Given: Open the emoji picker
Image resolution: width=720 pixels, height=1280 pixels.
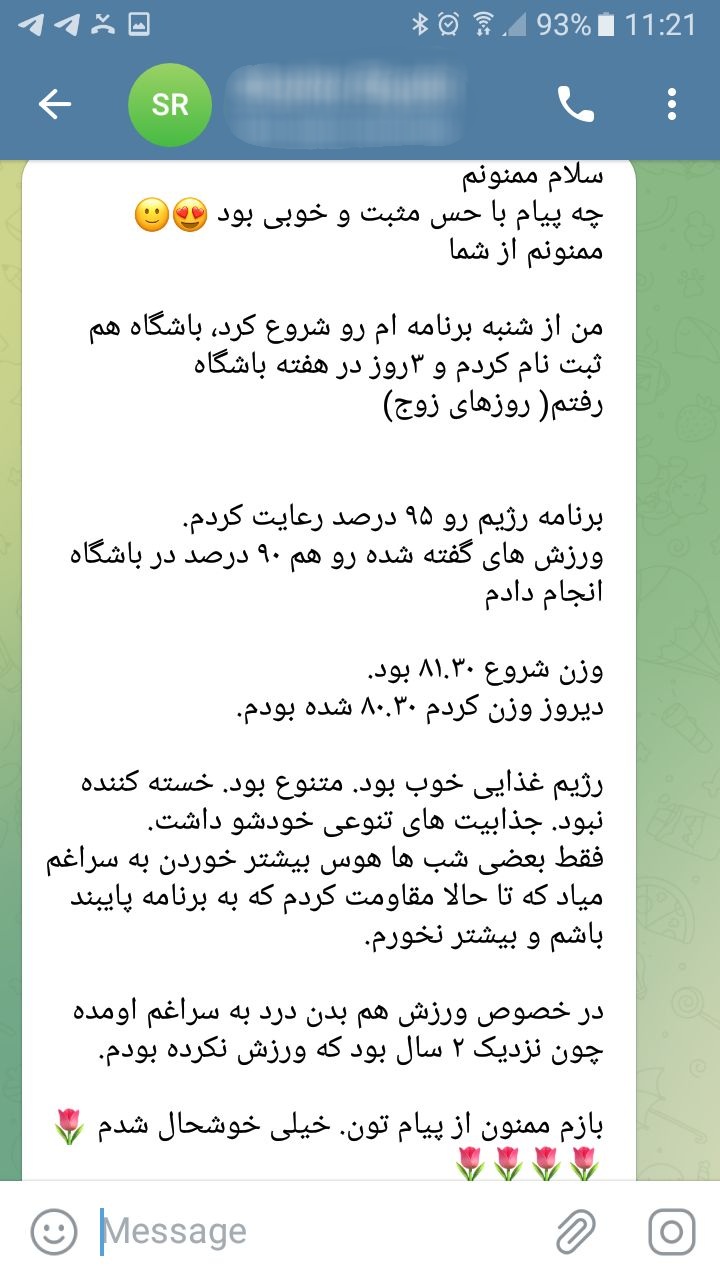Looking at the screenshot, I should coord(54,1231).
